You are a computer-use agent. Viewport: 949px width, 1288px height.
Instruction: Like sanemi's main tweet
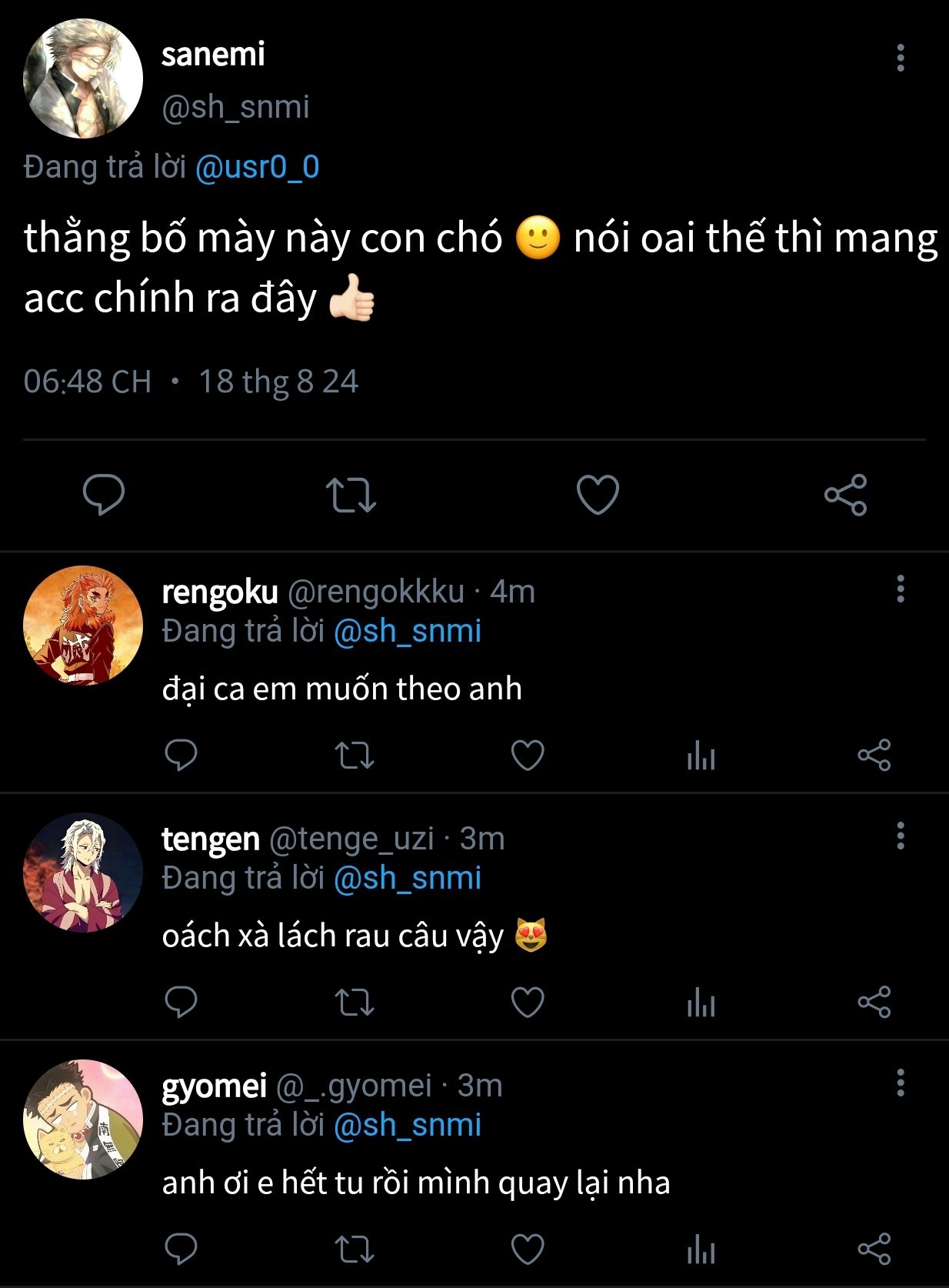598,495
